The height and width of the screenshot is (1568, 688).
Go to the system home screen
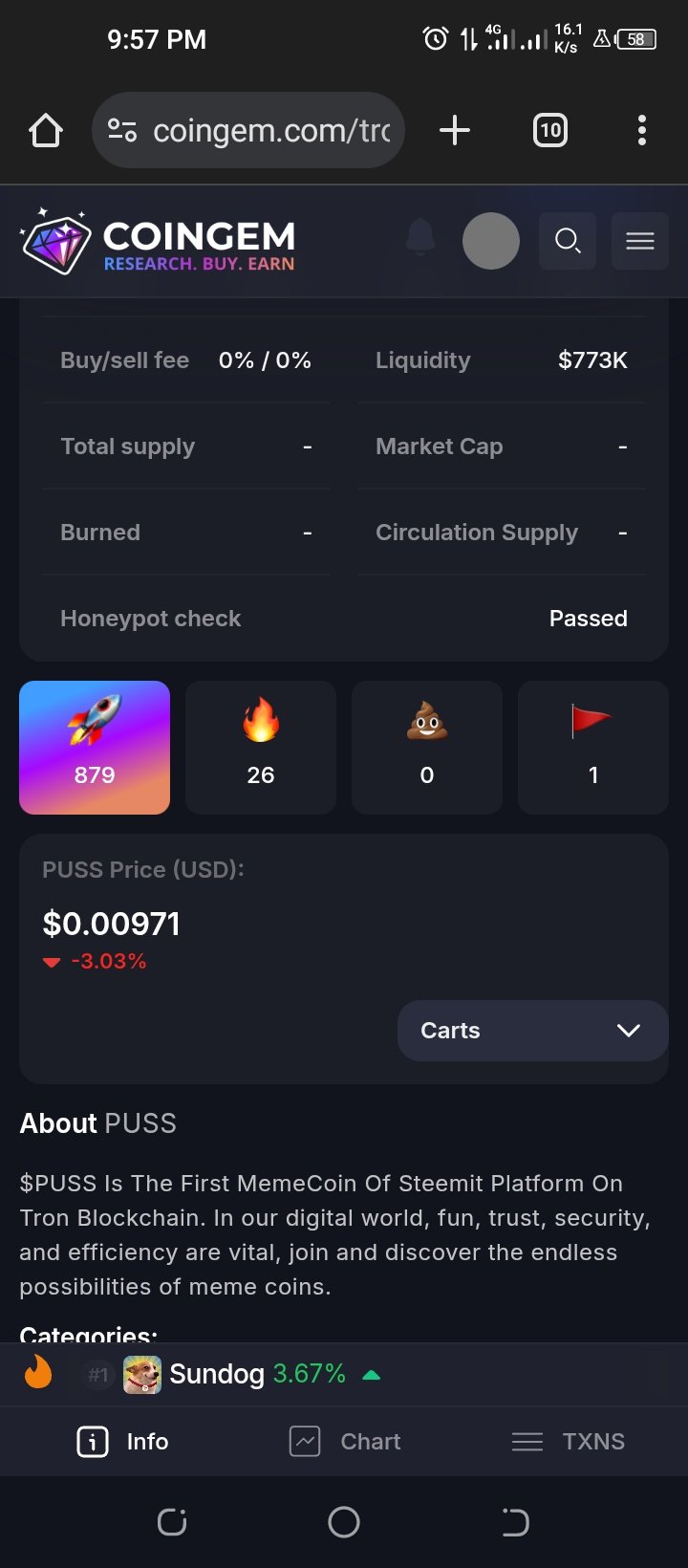(x=344, y=1522)
